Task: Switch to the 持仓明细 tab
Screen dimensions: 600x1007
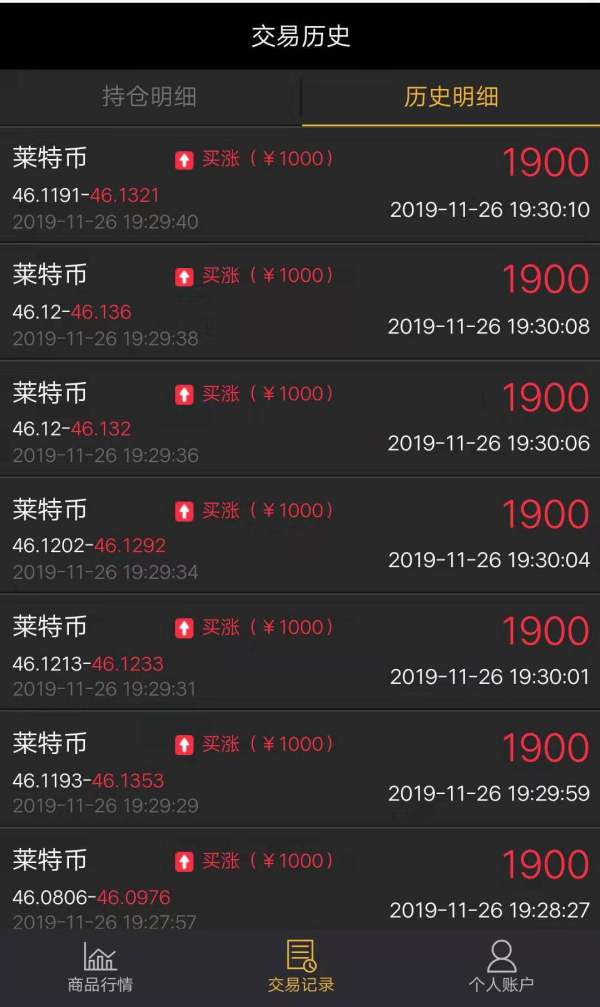Action: (149, 97)
